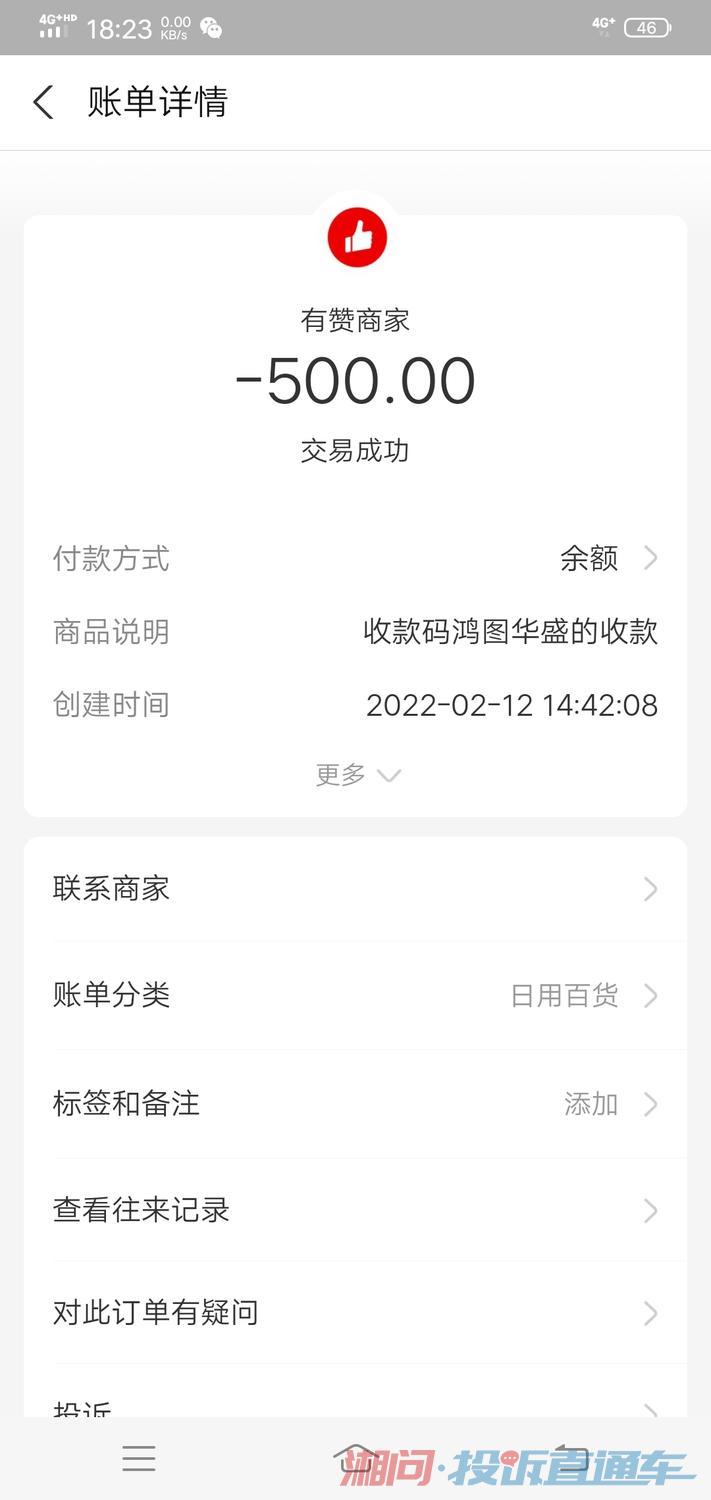Select 对此订单有疑问

[x=355, y=1313]
